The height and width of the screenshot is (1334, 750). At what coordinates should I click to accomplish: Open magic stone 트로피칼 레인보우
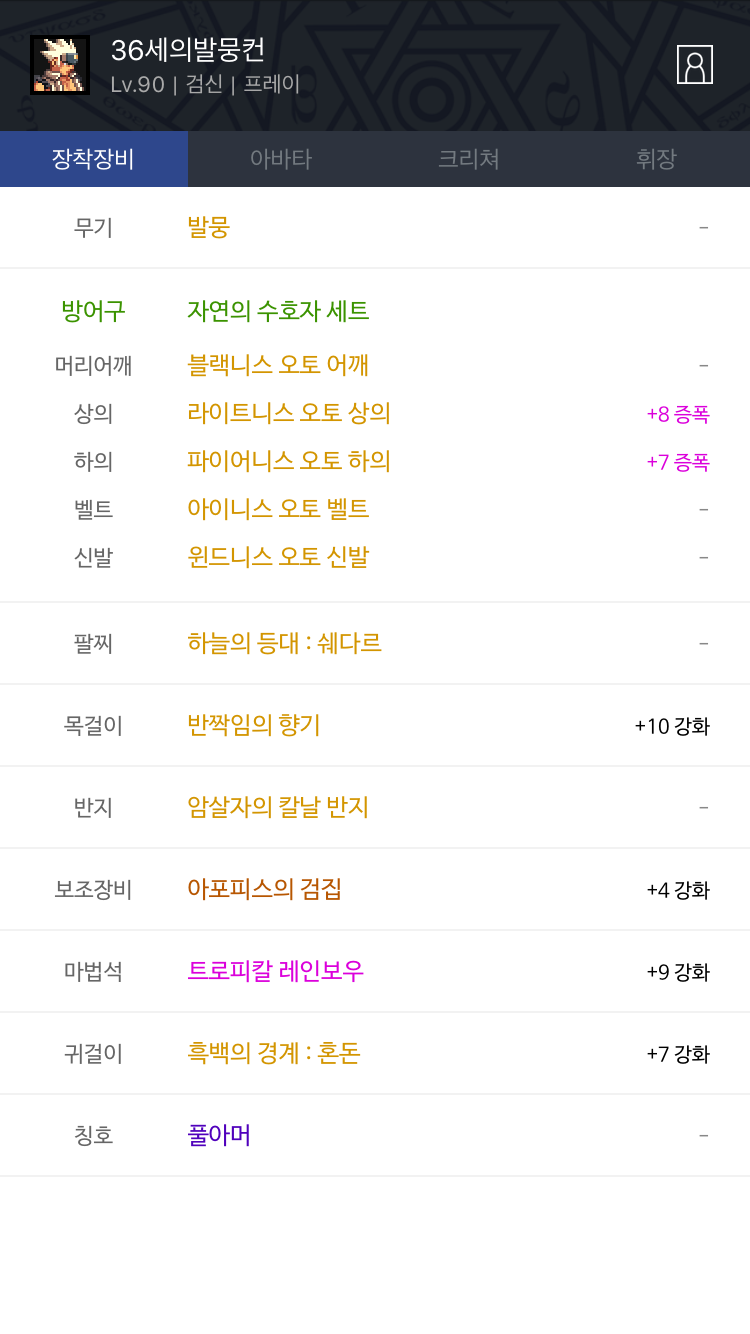(276, 971)
